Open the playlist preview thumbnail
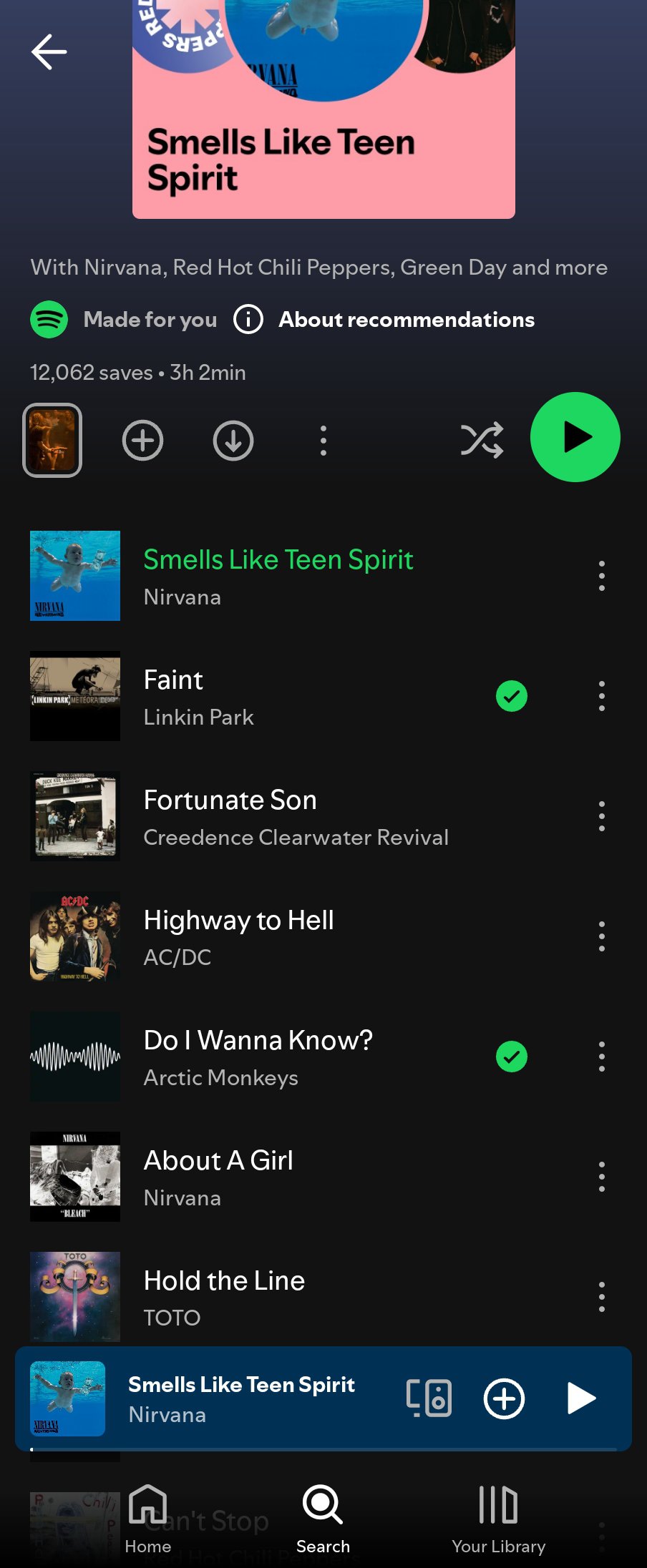647x1568 pixels. [x=52, y=440]
